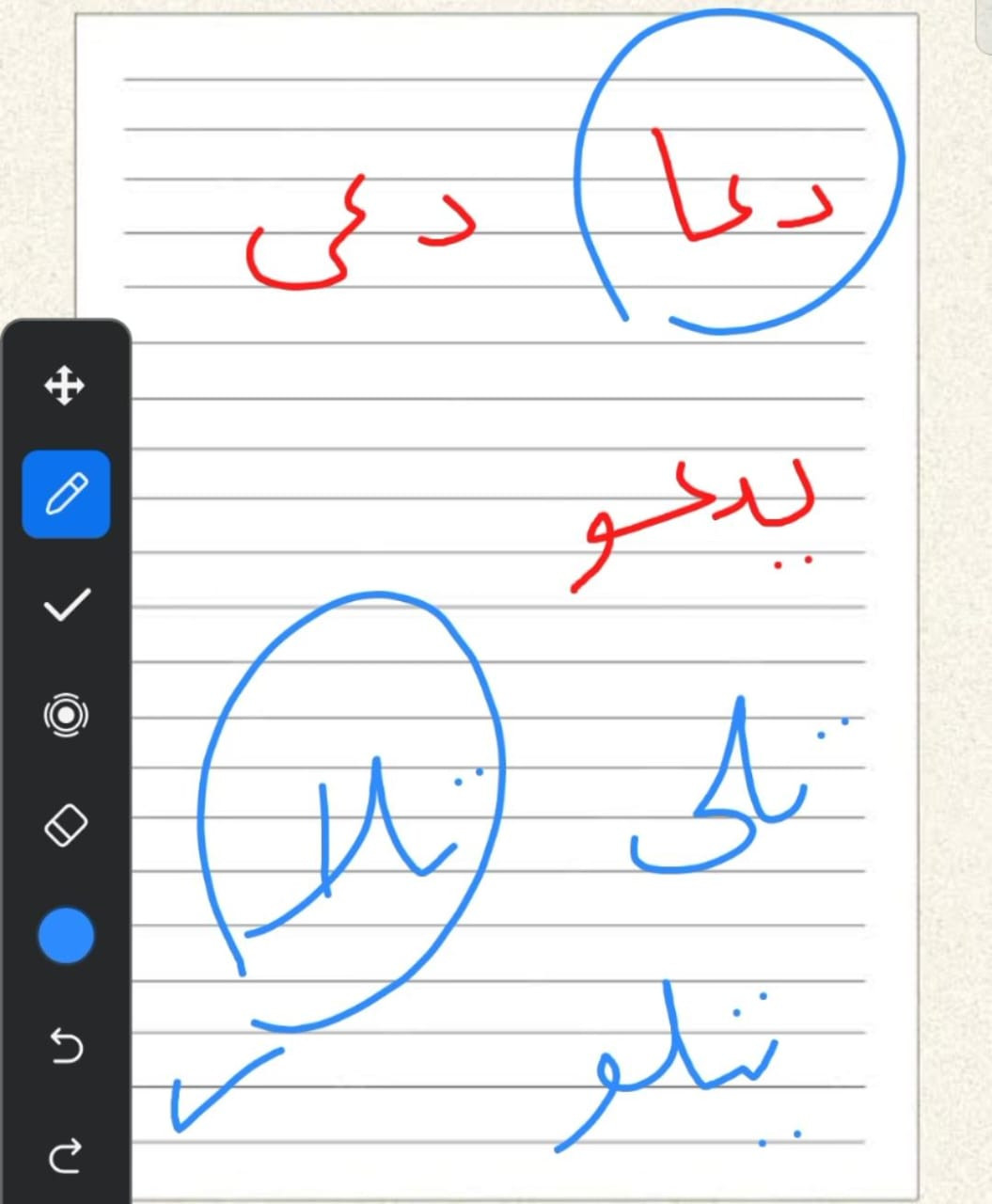The image size is (992, 1204).
Task: Open the blue color picker
Action: 66,936
